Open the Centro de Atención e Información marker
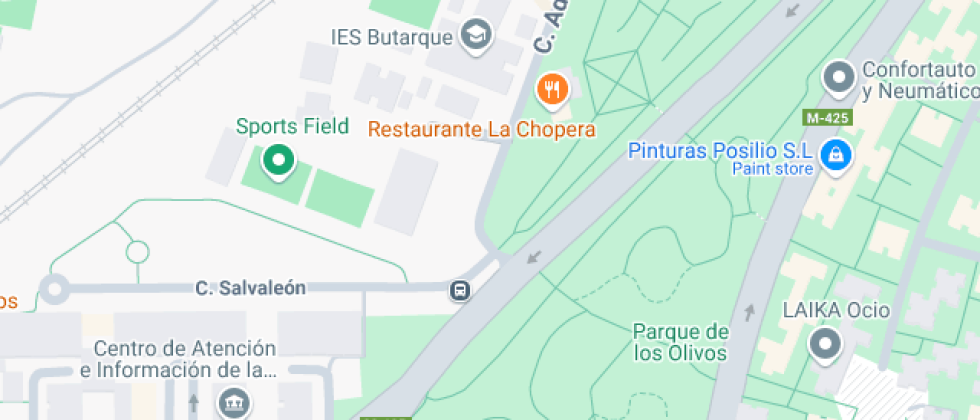This screenshot has width=980, height=420. [x=234, y=403]
